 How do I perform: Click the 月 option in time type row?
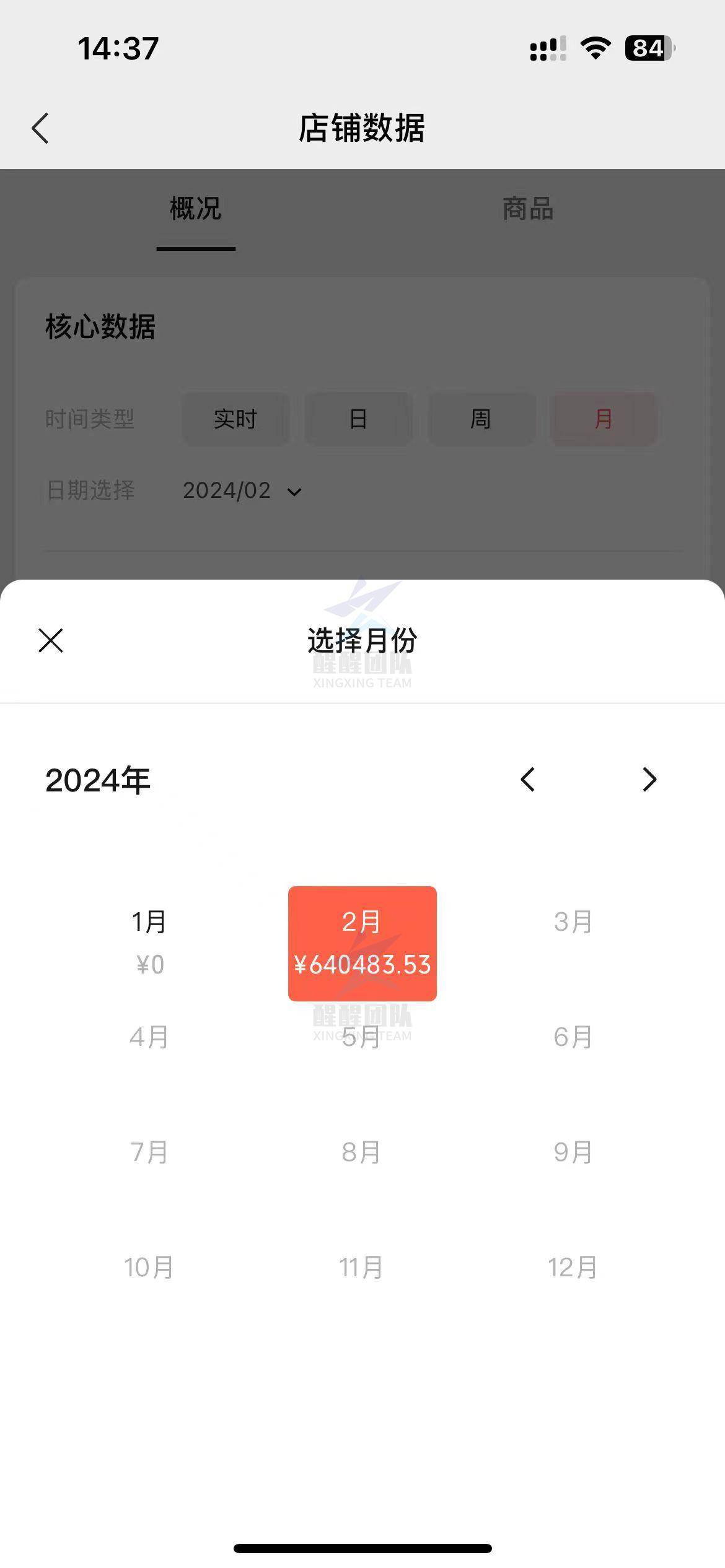click(x=602, y=419)
